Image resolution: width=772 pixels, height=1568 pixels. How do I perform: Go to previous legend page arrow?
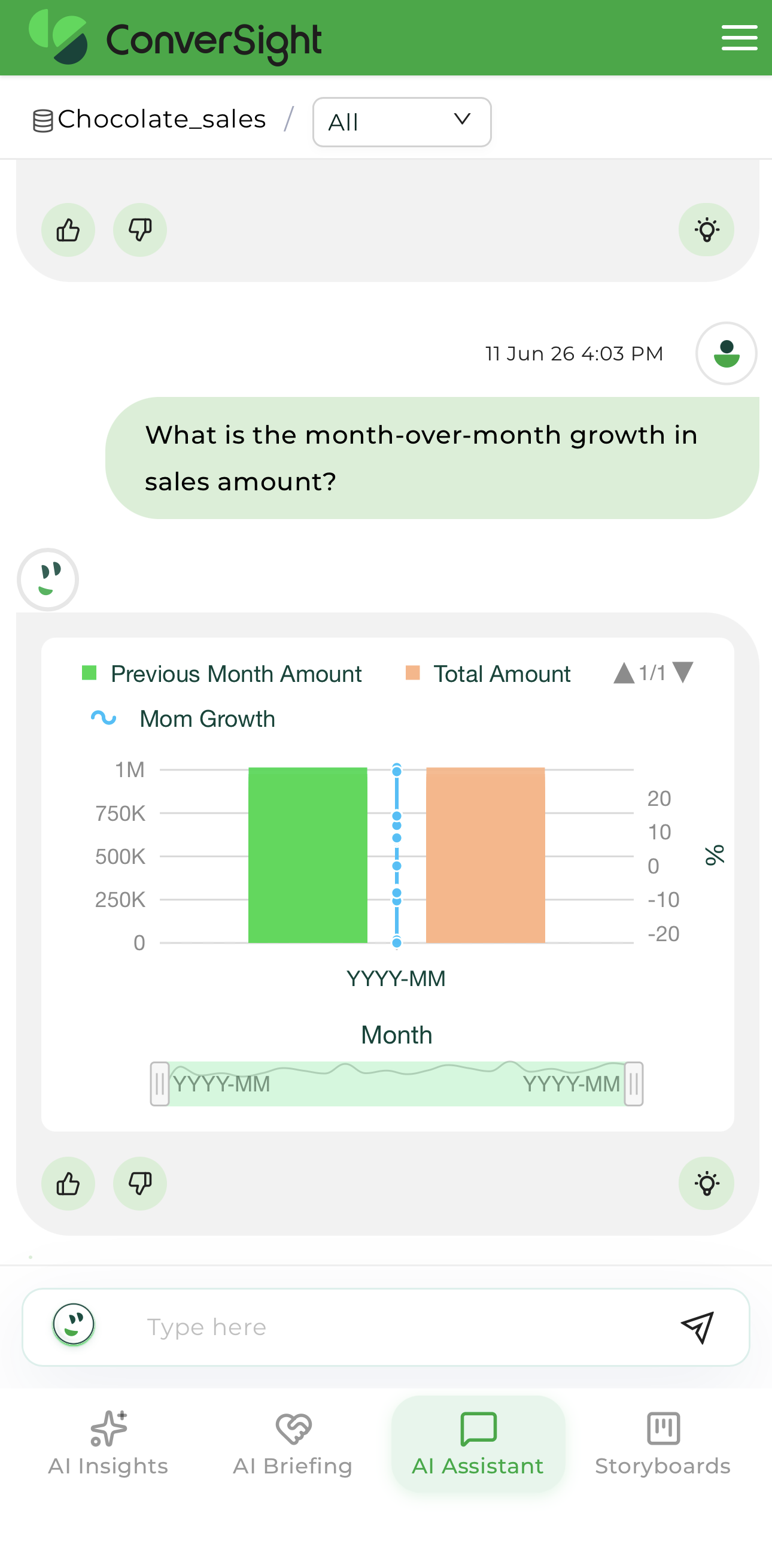pyautogui.click(x=624, y=672)
